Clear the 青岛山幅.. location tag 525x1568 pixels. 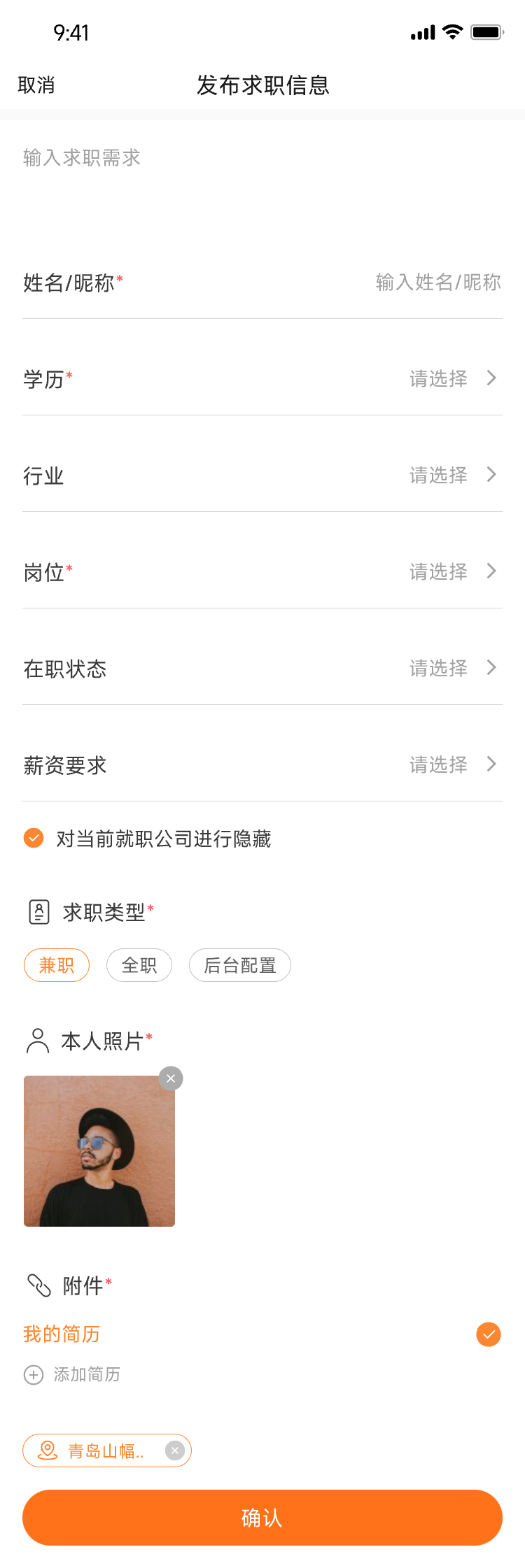tap(175, 1451)
